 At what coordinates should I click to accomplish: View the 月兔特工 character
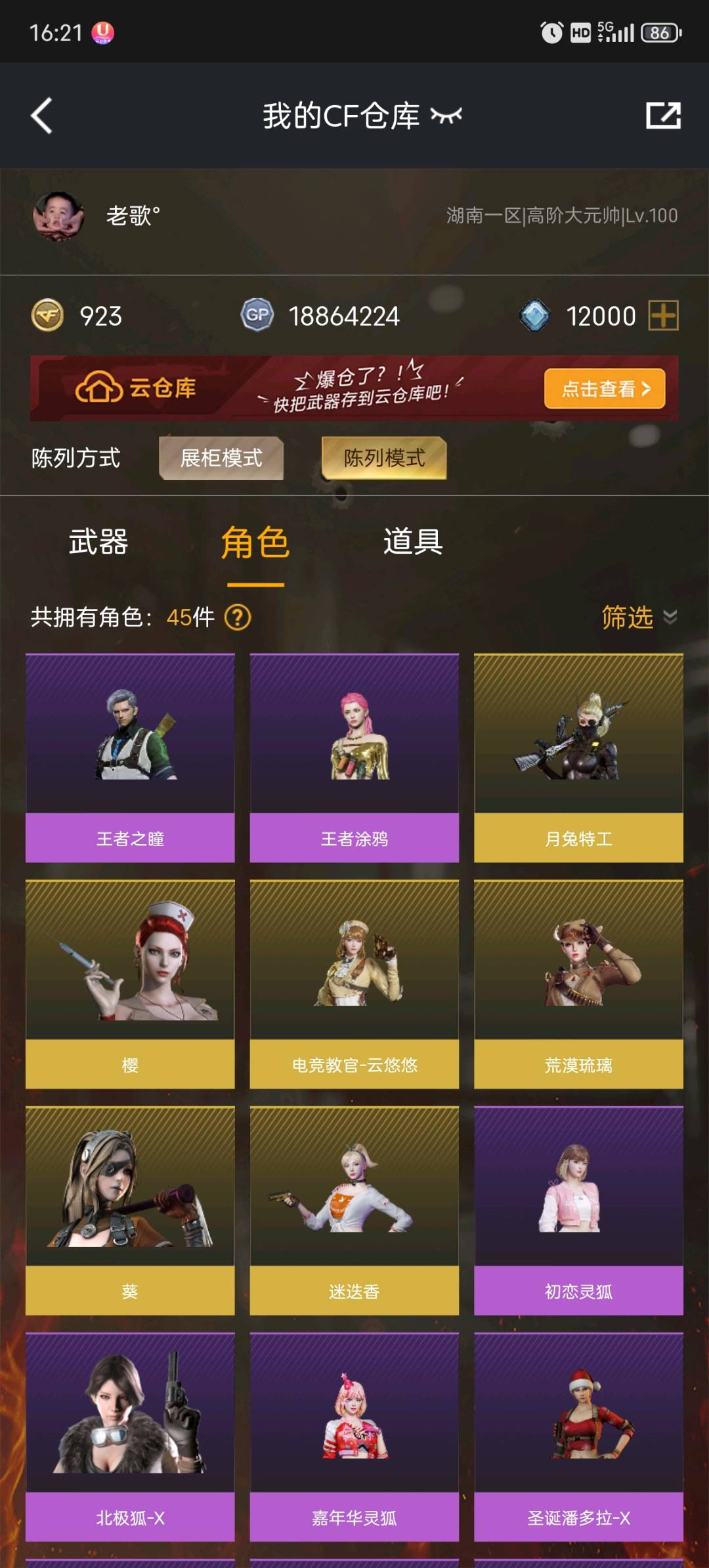click(x=578, y=757)
